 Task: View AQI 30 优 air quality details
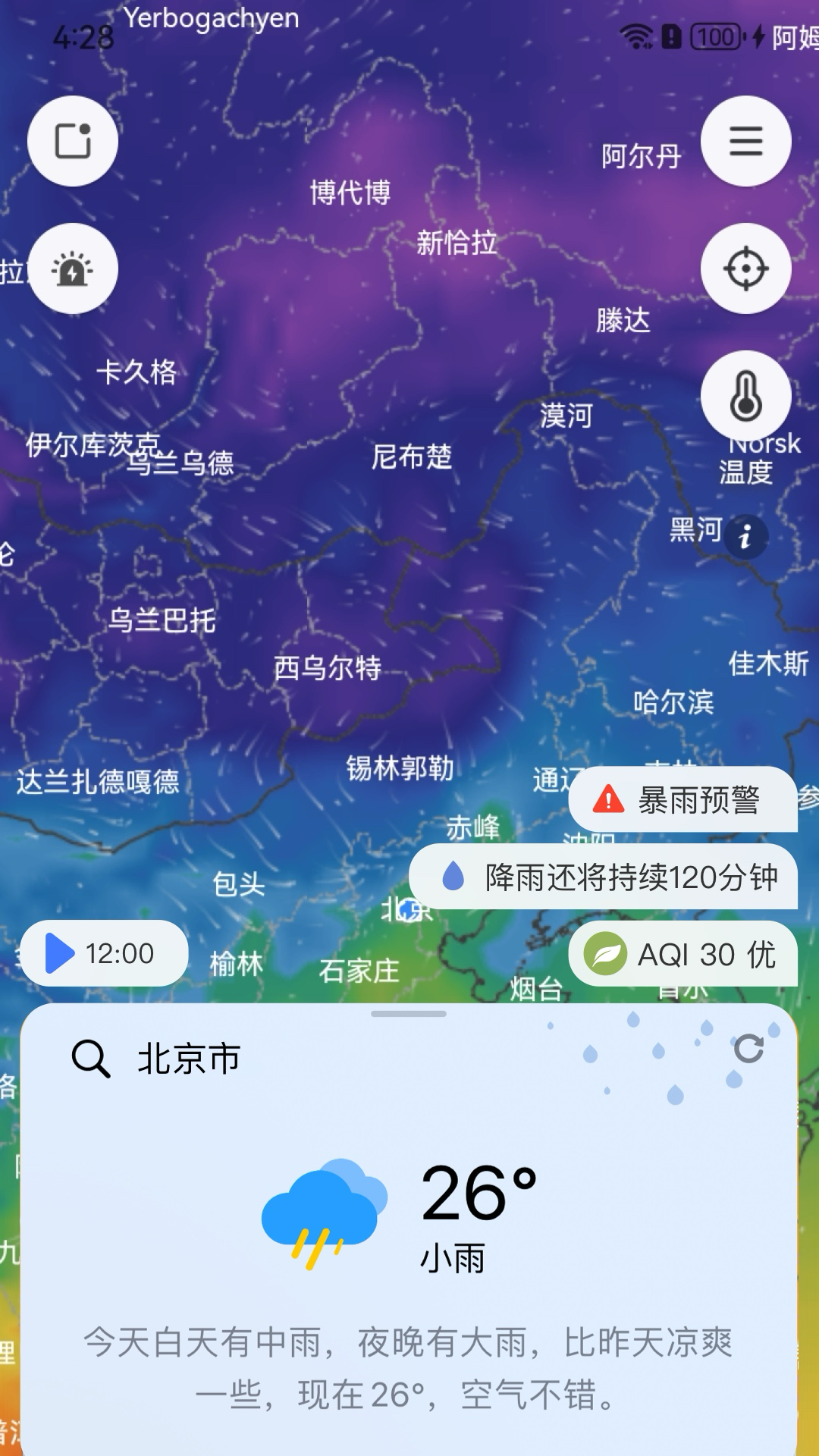coord(682,955)
